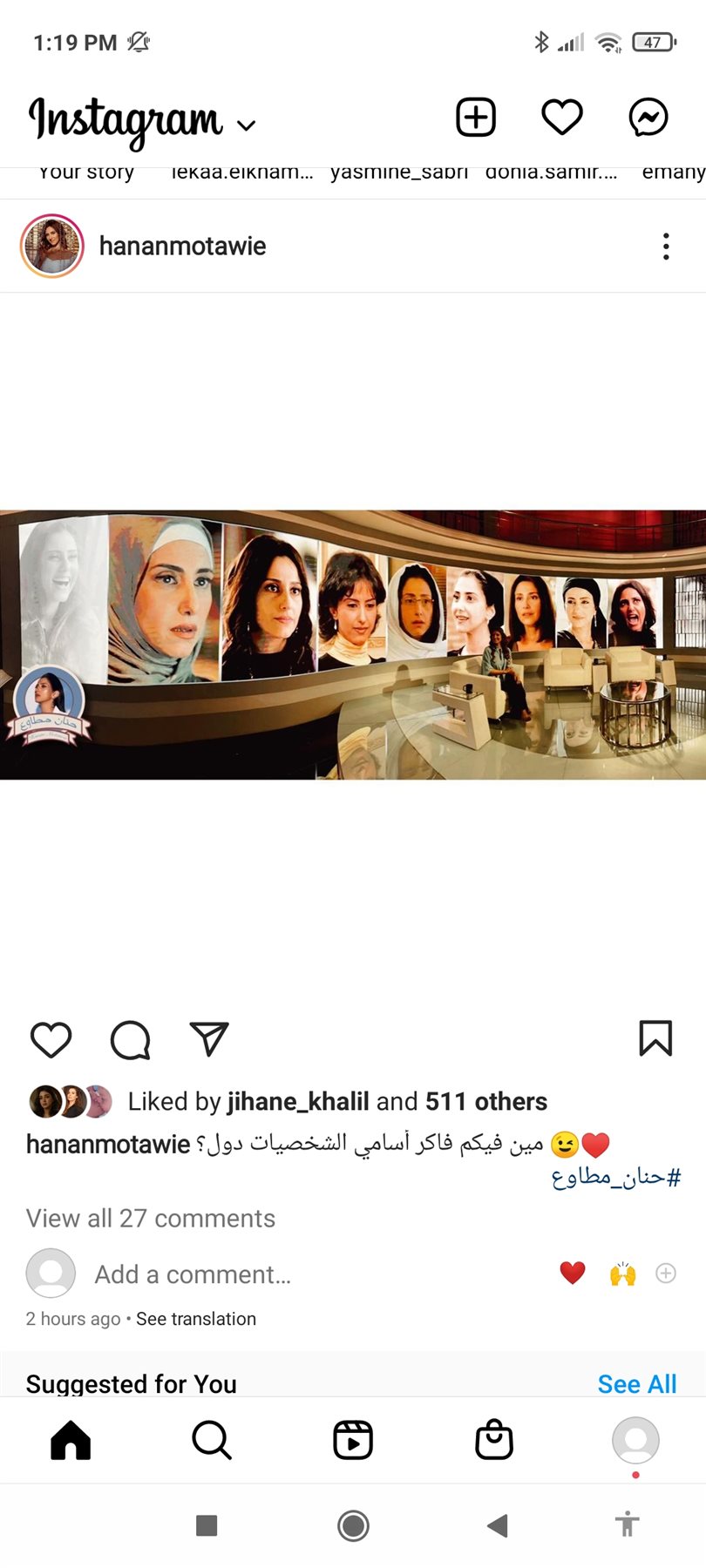Tap the system back button
Screen dimensions: 706x1568
click(498, 1525)
